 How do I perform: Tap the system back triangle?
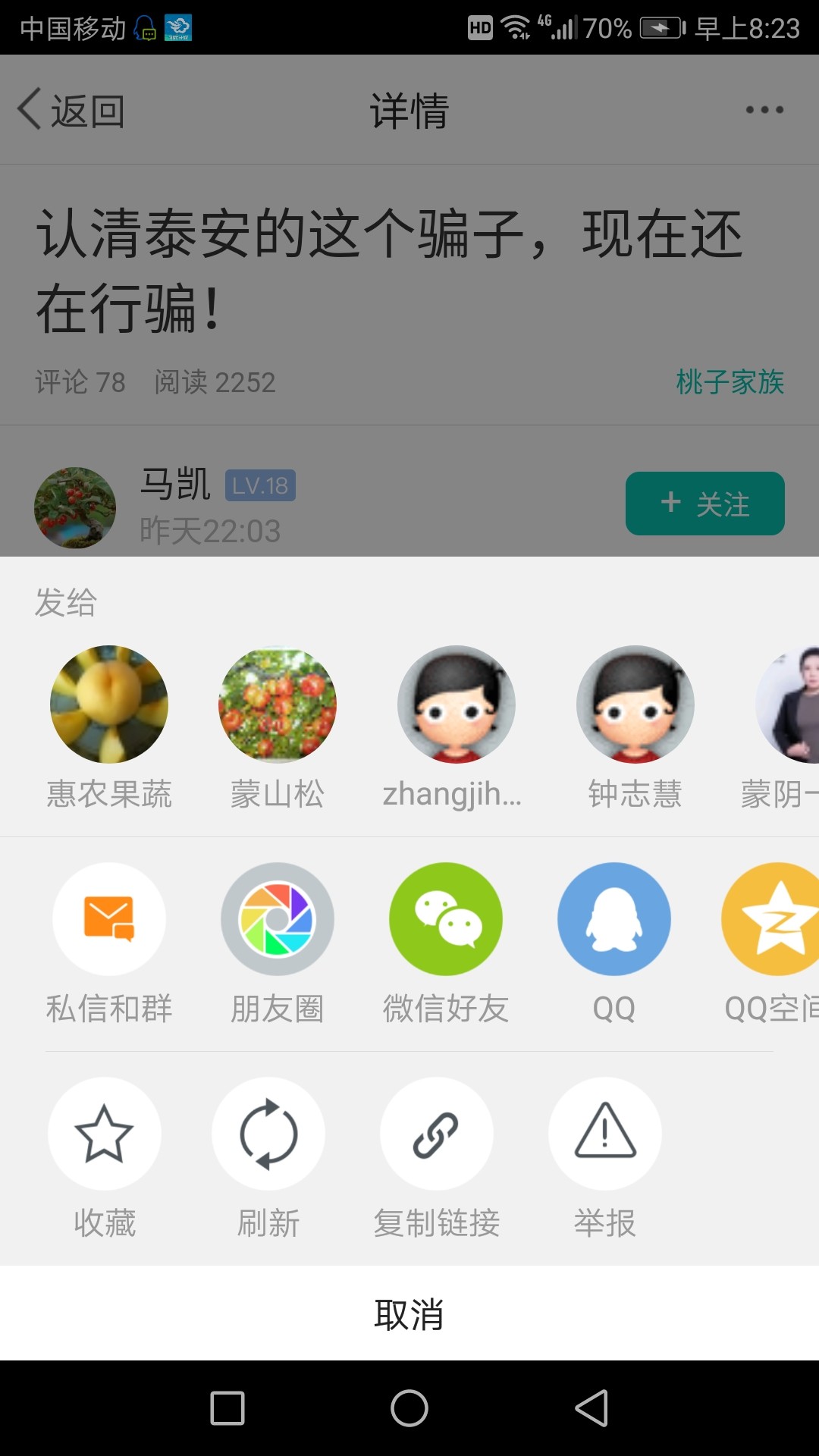pyautogui.click(x=592, y=1408)
